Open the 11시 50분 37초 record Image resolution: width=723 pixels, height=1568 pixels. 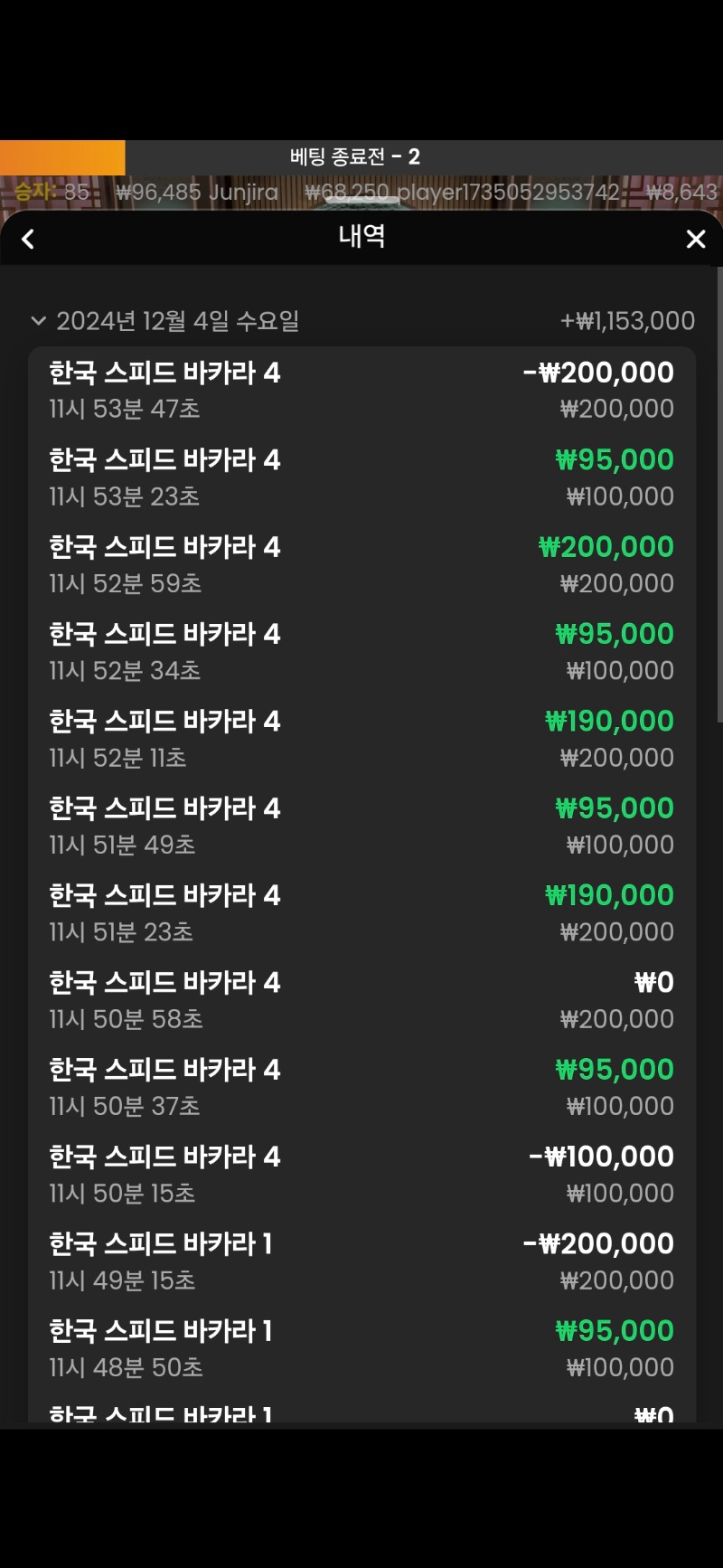(361, 1087)
